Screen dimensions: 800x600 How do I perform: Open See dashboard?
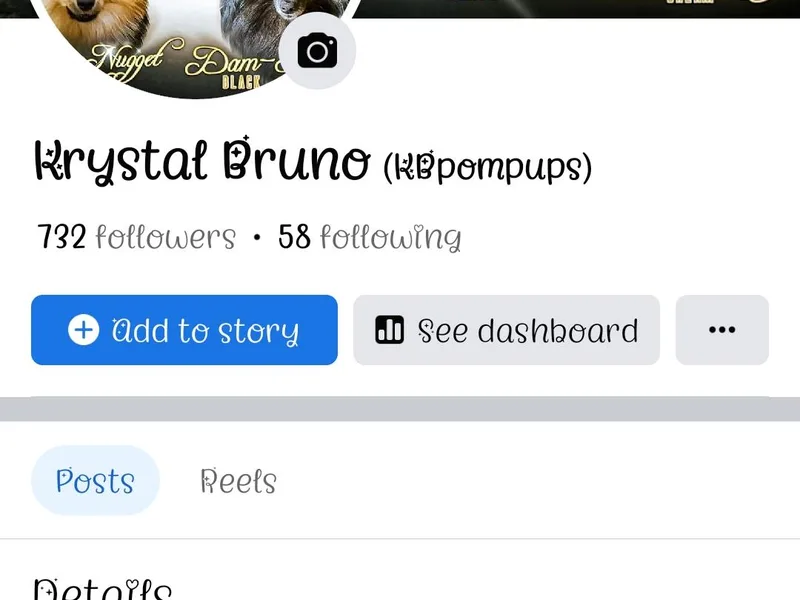(506, 330)
